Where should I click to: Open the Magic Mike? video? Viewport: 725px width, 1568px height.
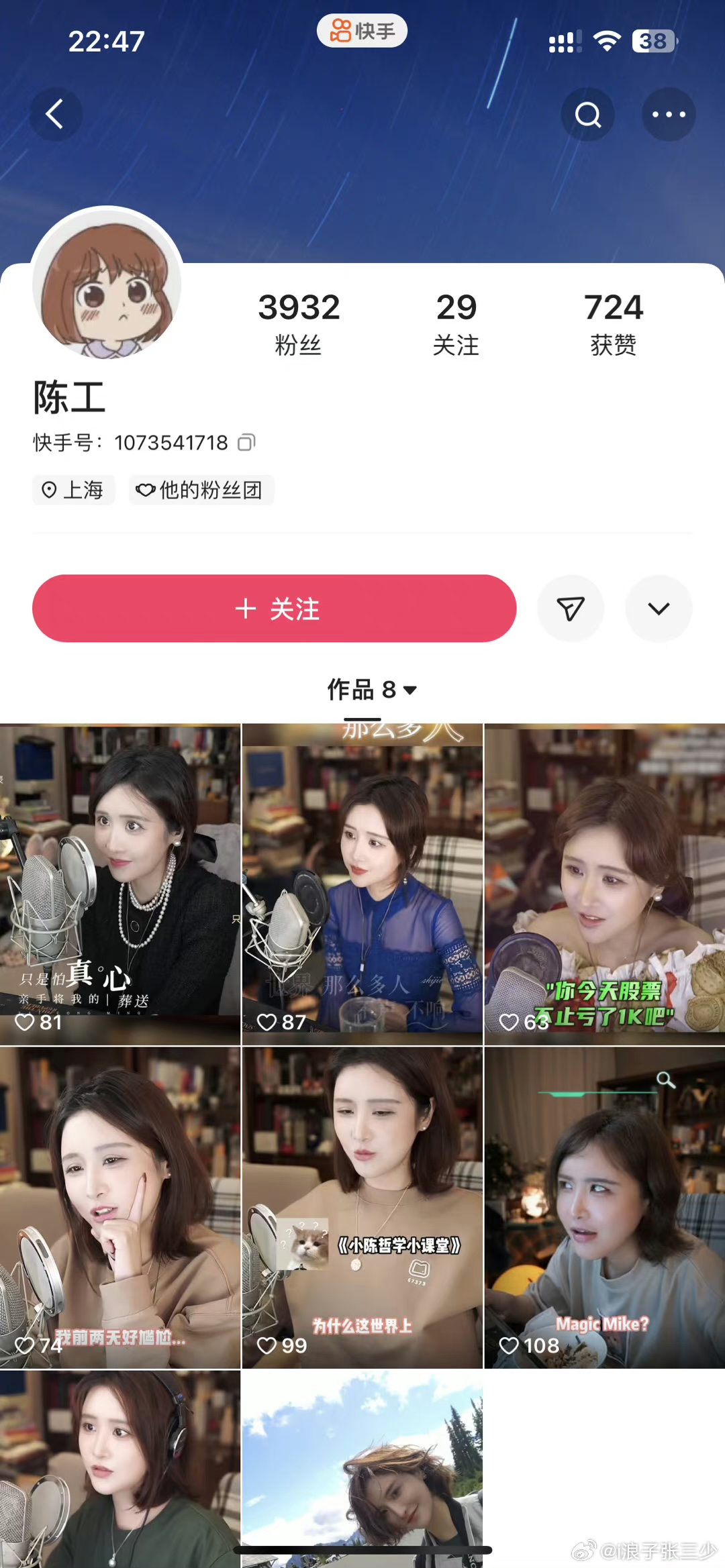pyautogui.click(x=604, y=1207)
